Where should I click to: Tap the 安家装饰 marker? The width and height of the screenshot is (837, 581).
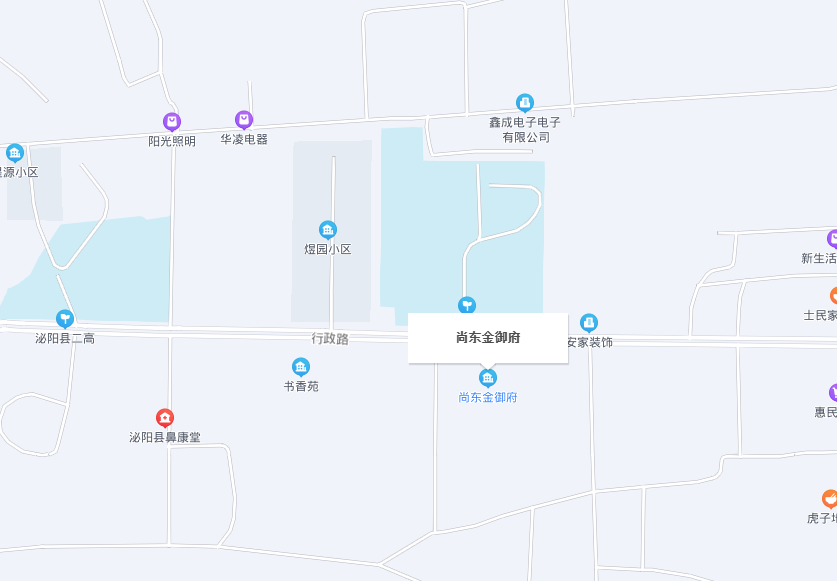click(x=589, y=323)
